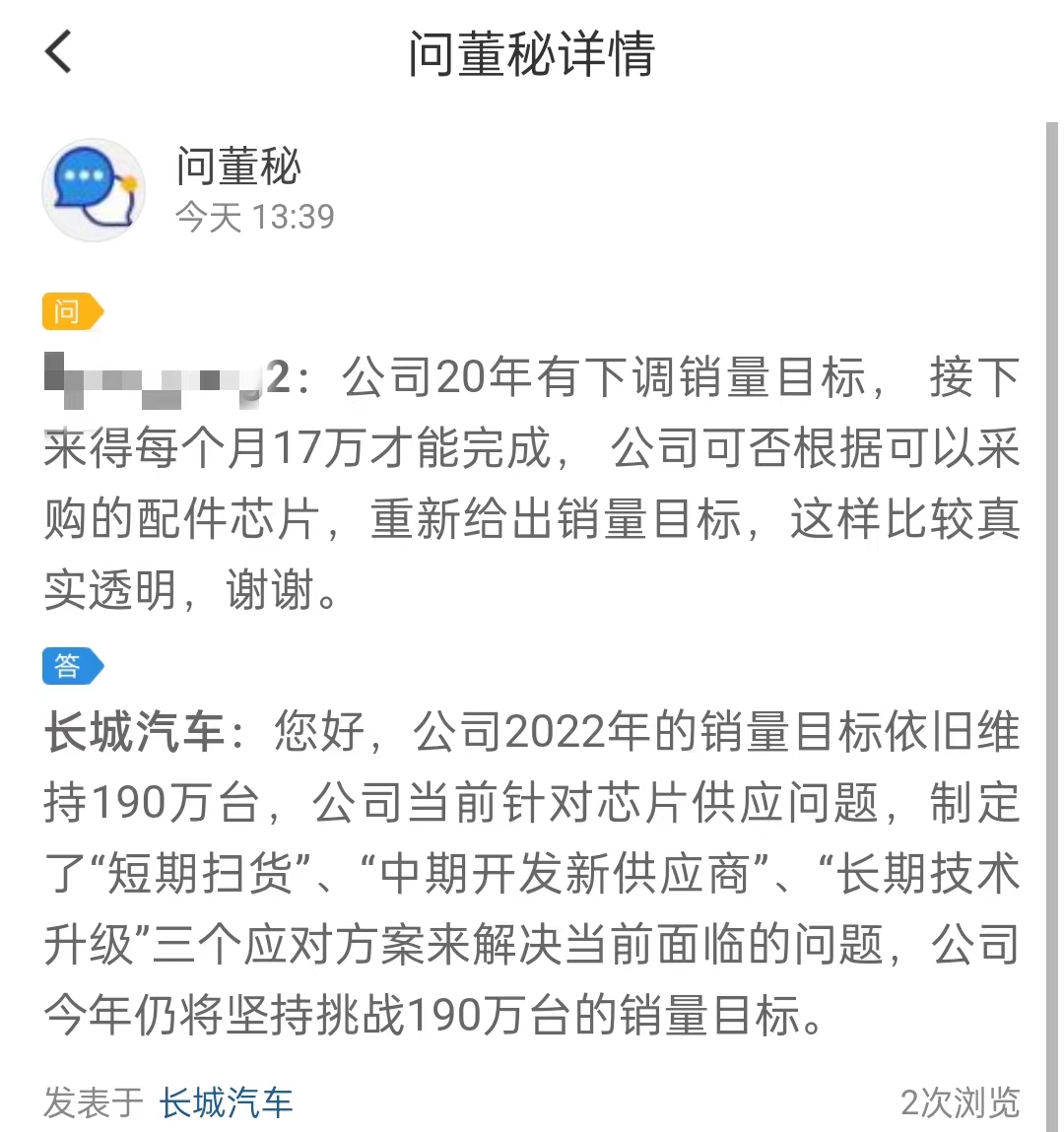
Task: Open the blue 长城汽车 stock link
Action: click(227, 1102)
